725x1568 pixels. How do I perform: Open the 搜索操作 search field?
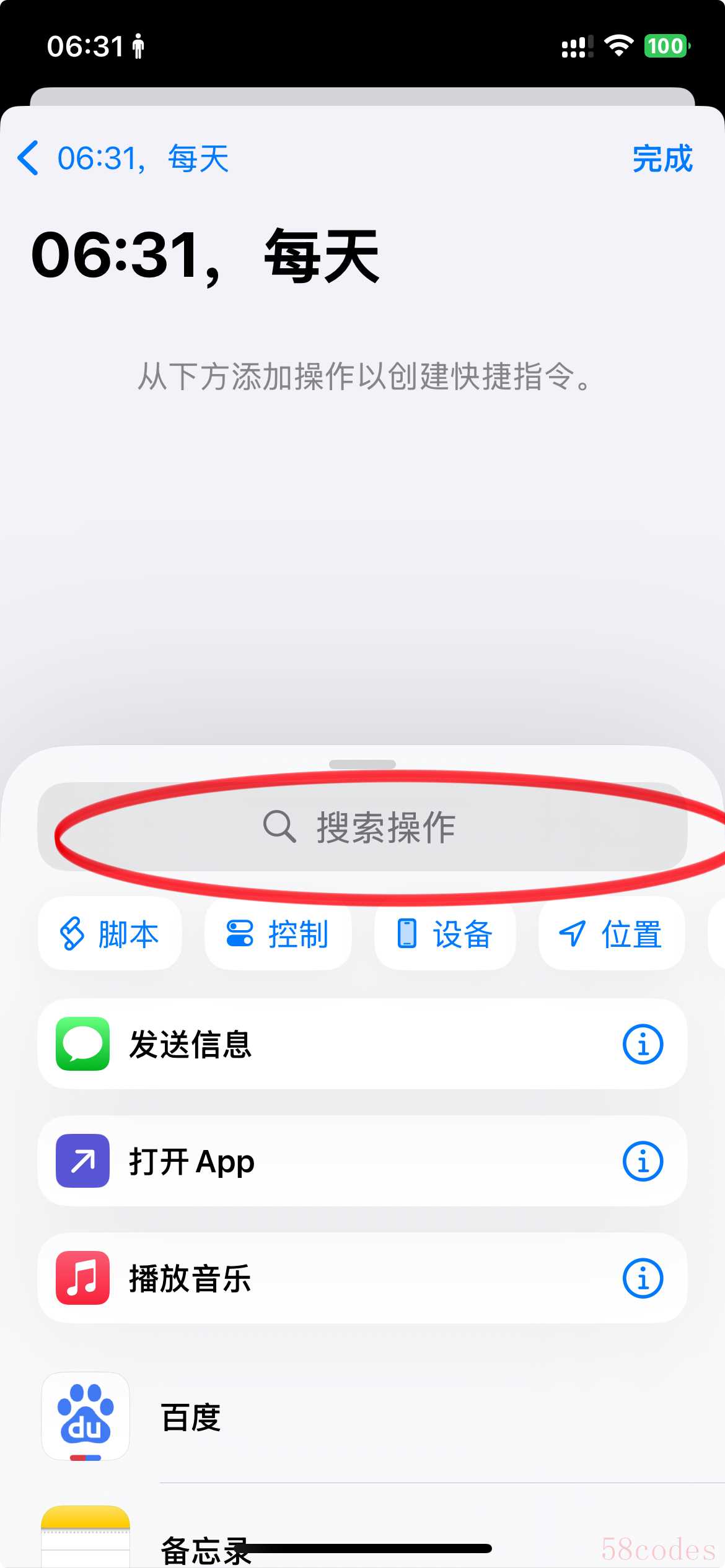pos(362,827)
